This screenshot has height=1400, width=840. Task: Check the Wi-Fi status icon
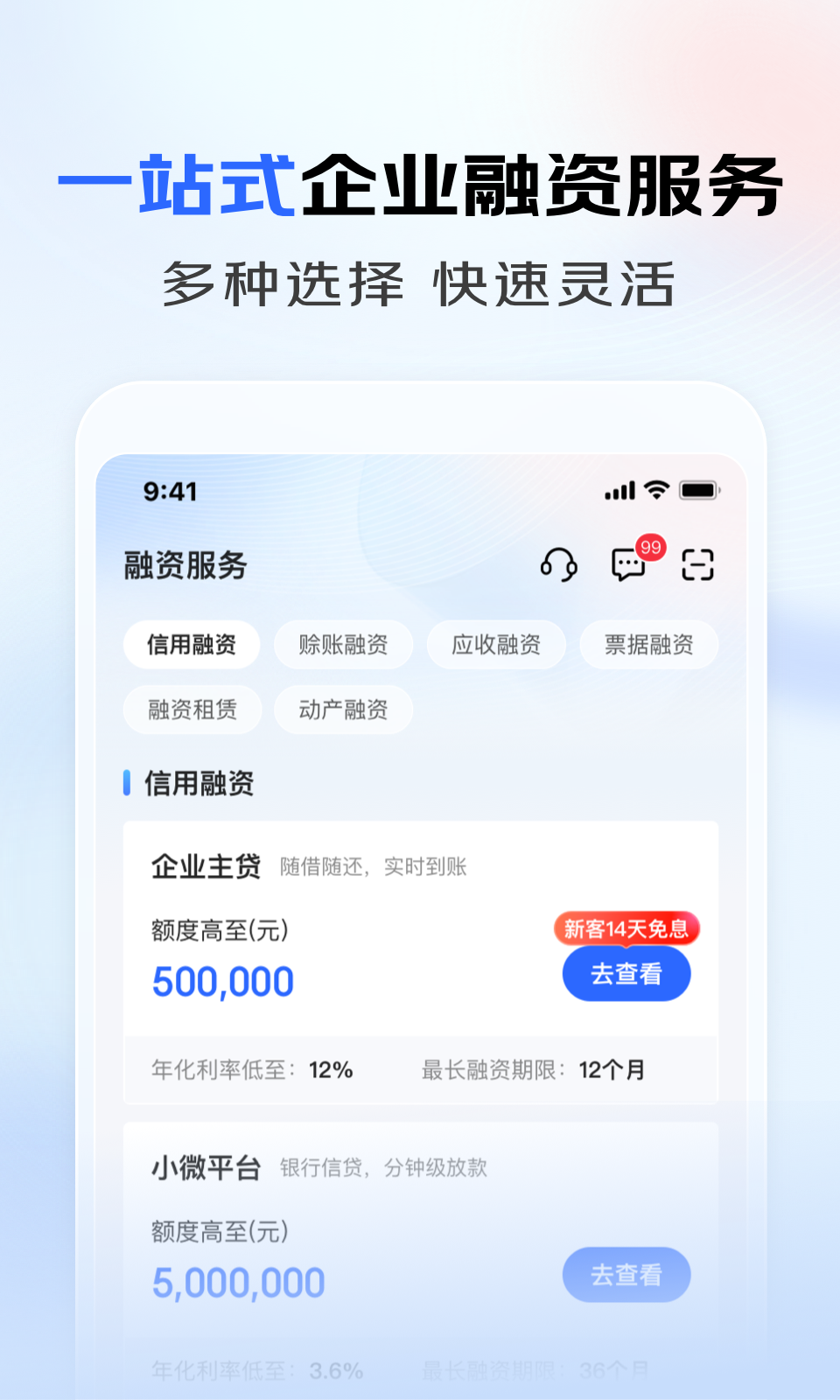pos(654,491)
